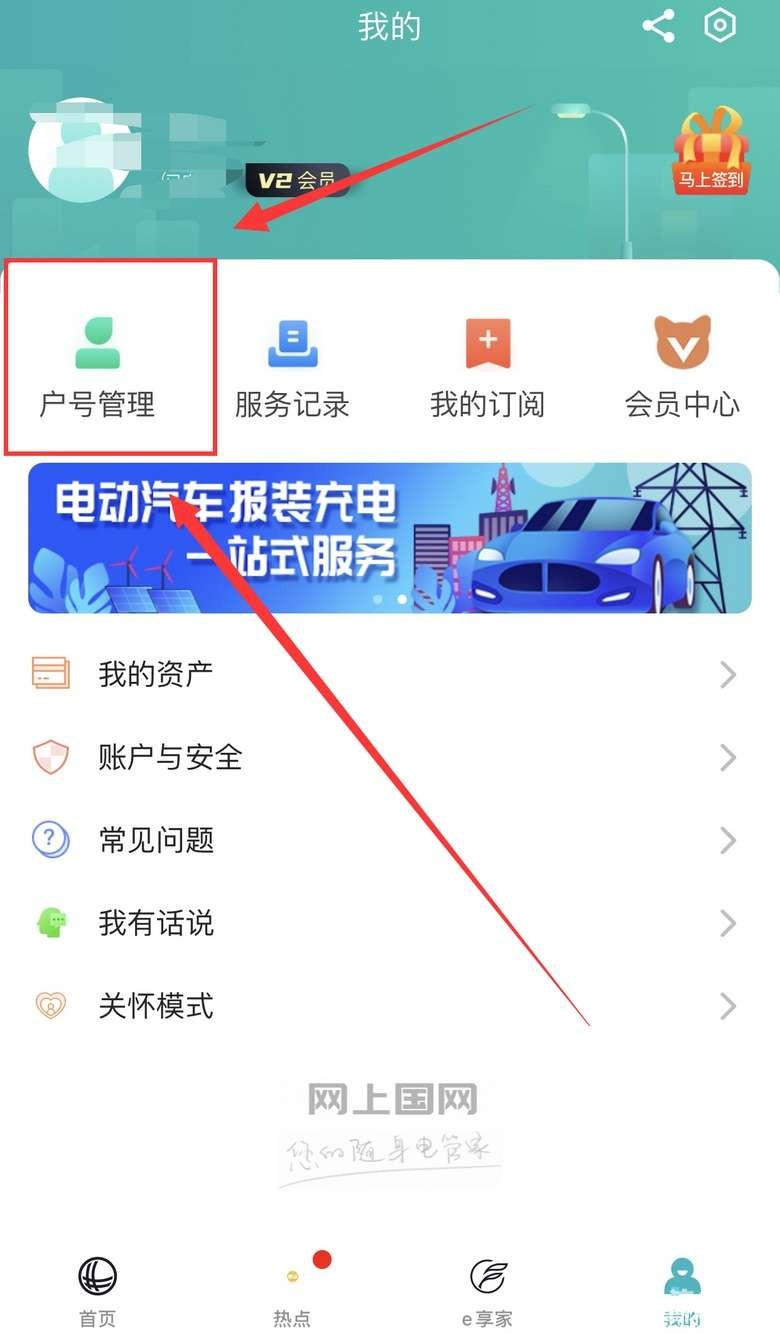780x1333 pixels.
Task: Select 关怀模式
Action: 390,1005
